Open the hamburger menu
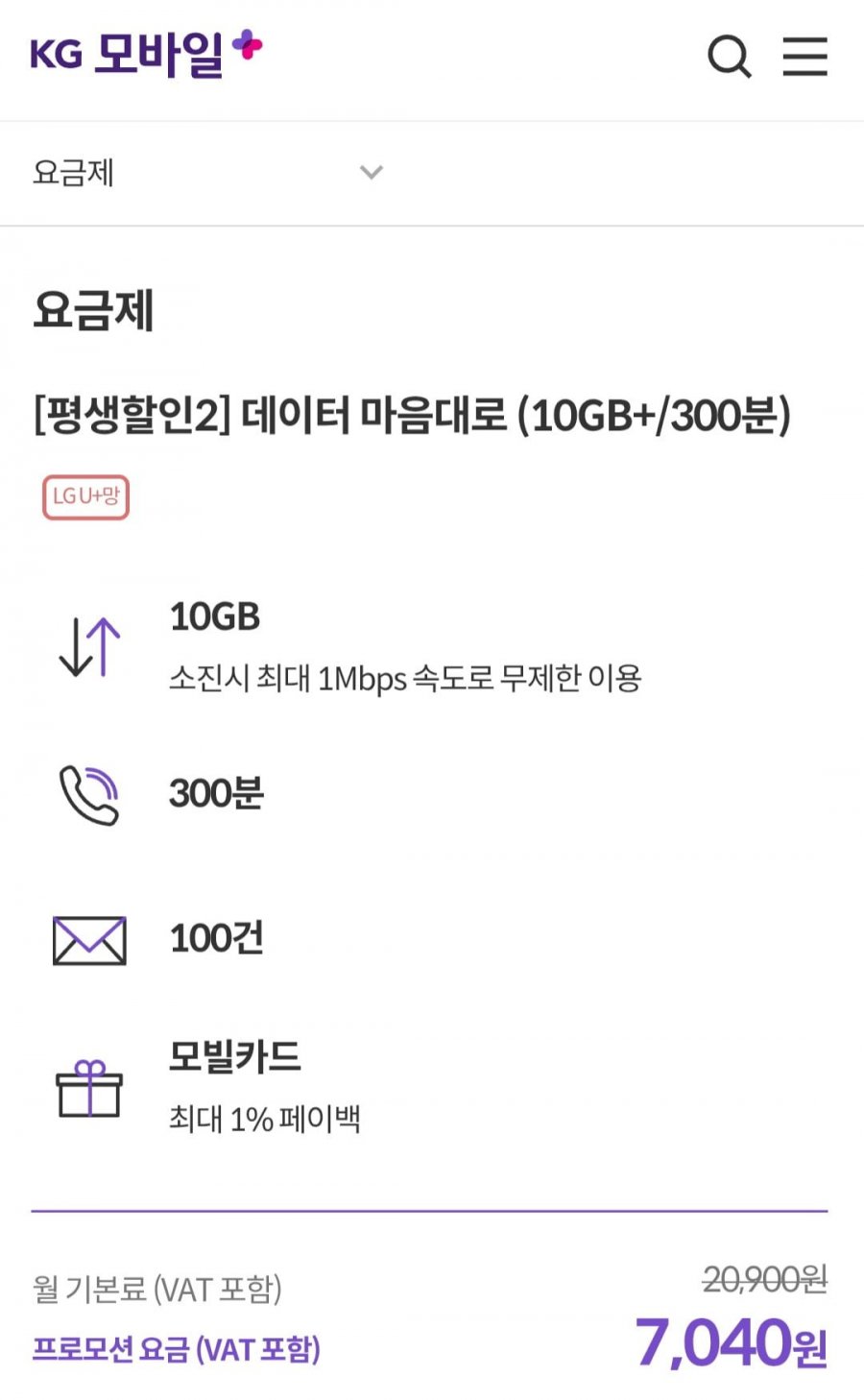This screenshot has height=1400, width=864. pos(804,57)
